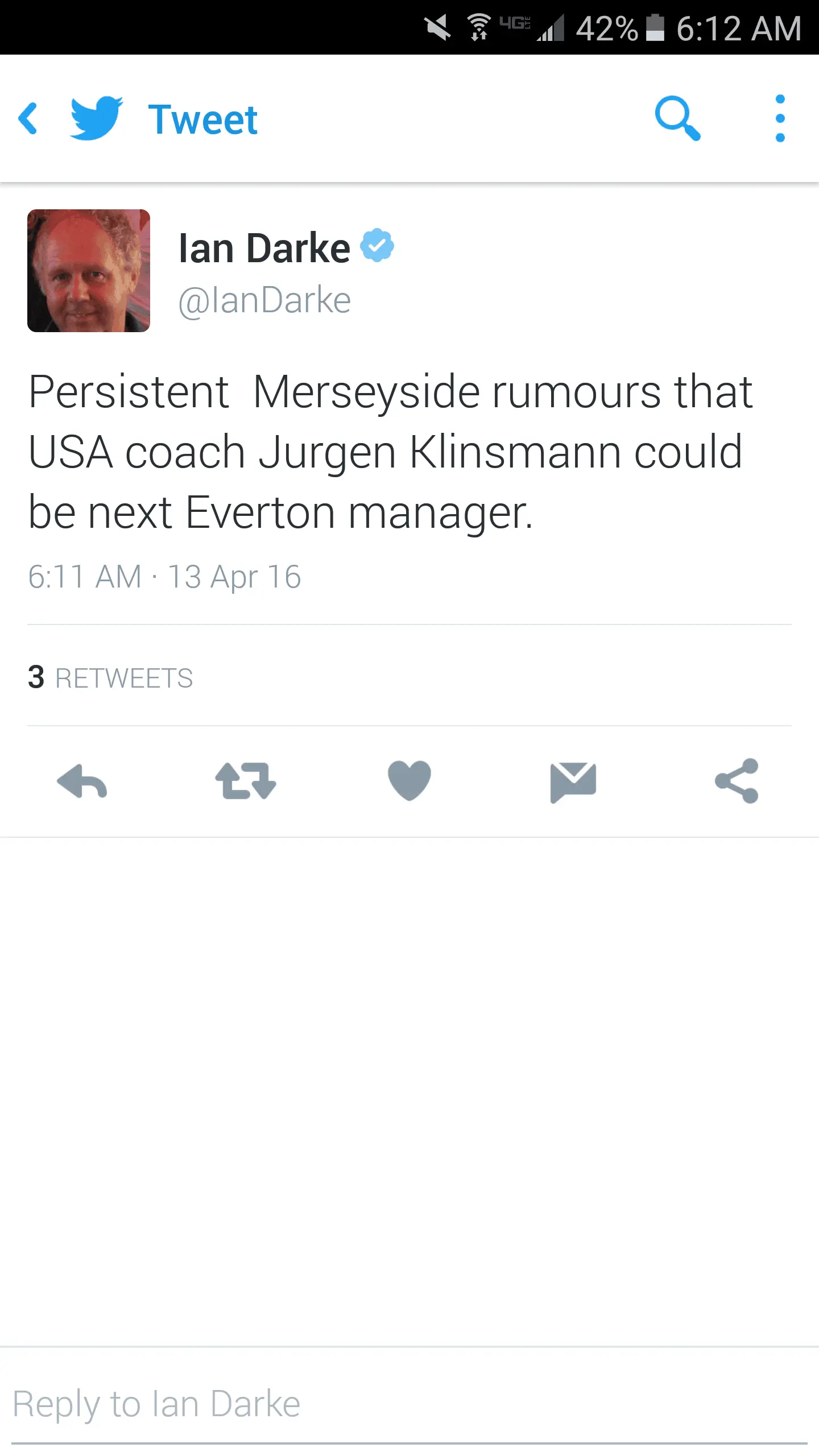Retweet the Klinsmann rumour tweet
819x1456 pixels.
point(246,781)
